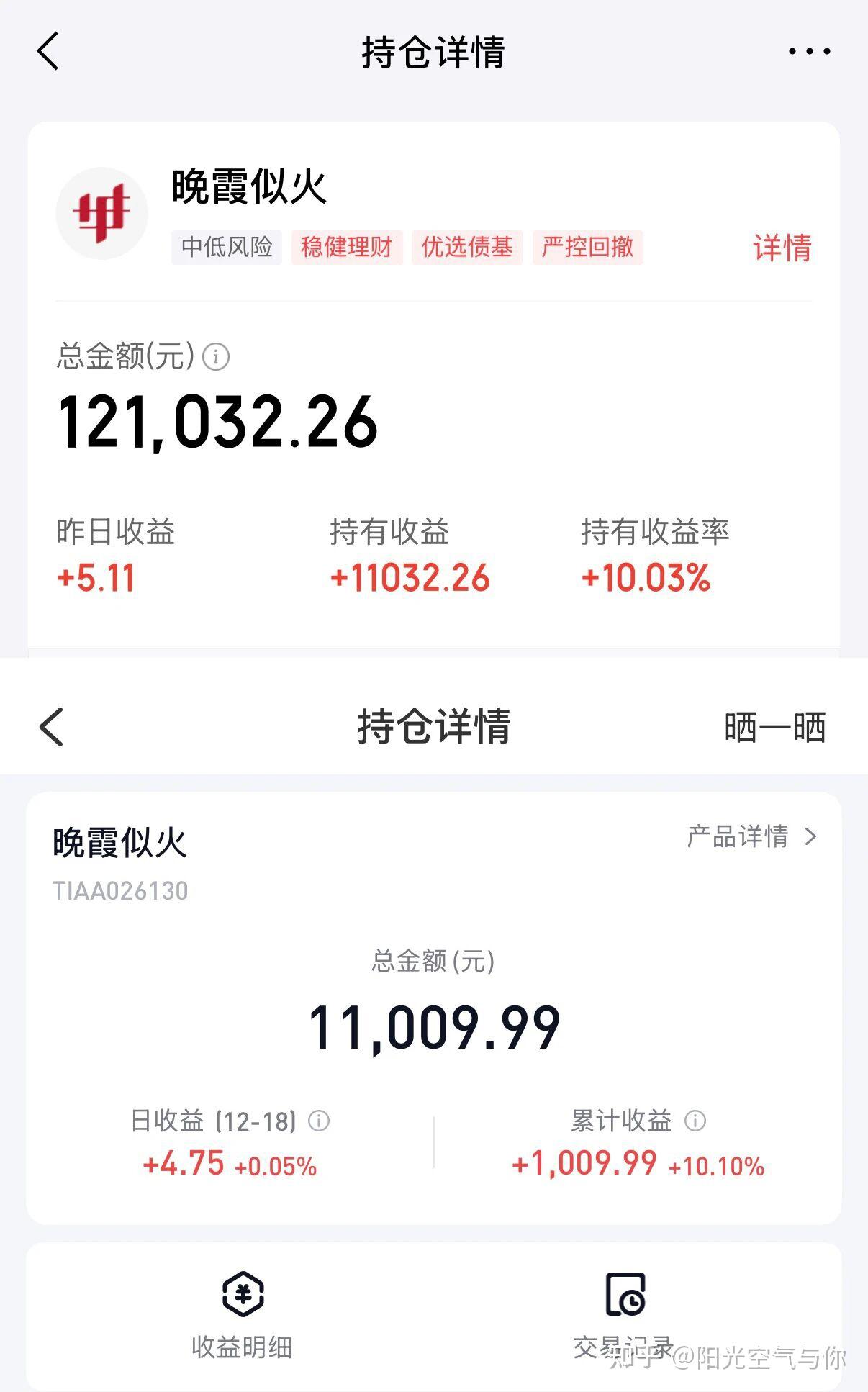Viewport: 868px width, 1392px height.
Task: Expand 产品详情 via its chevron arrow
Action: pos(812,837)
